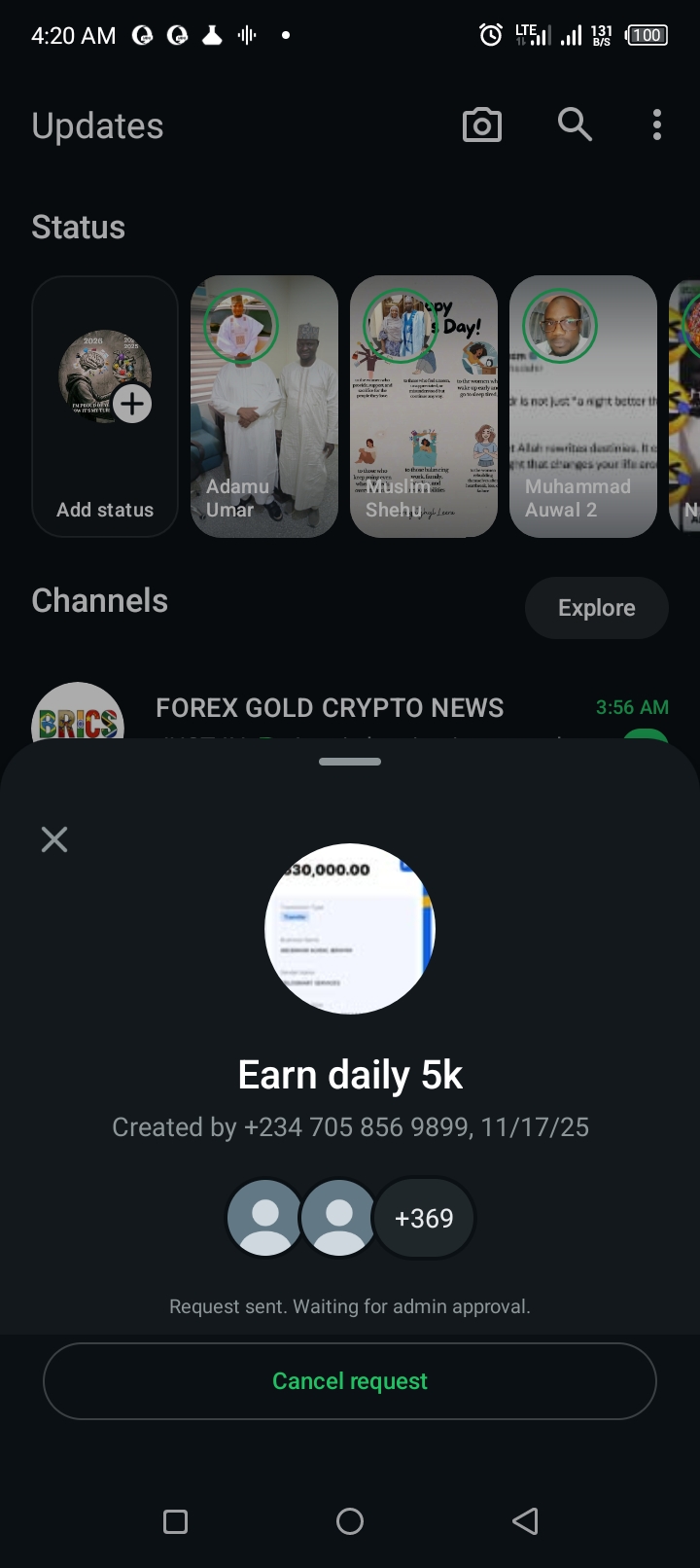View Adamu Umar's status
This screenshot has height=1568, width=700.
click(264, 407)
